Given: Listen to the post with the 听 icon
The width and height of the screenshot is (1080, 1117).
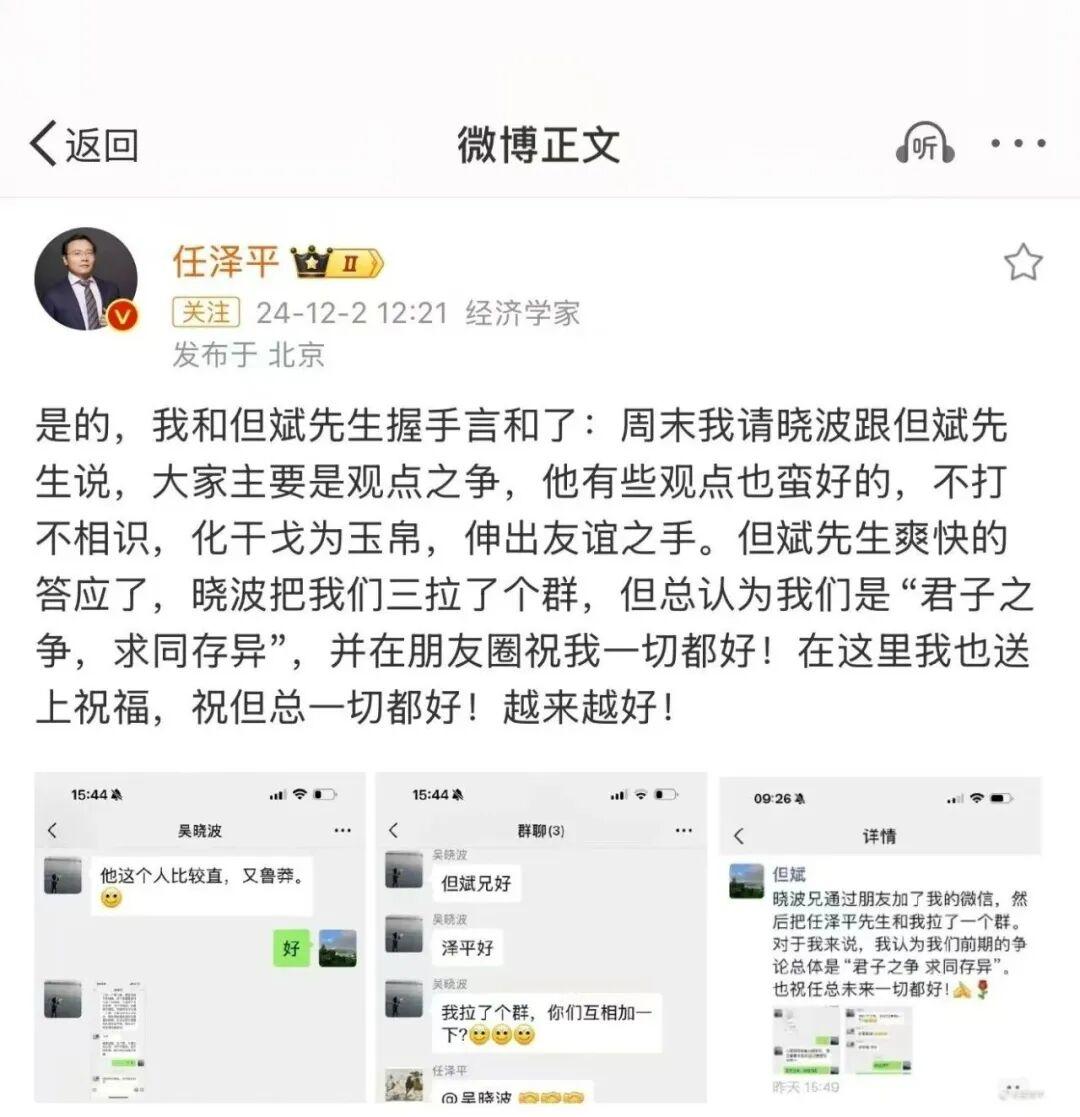Looking at the screenshot, I should point(923,146).
